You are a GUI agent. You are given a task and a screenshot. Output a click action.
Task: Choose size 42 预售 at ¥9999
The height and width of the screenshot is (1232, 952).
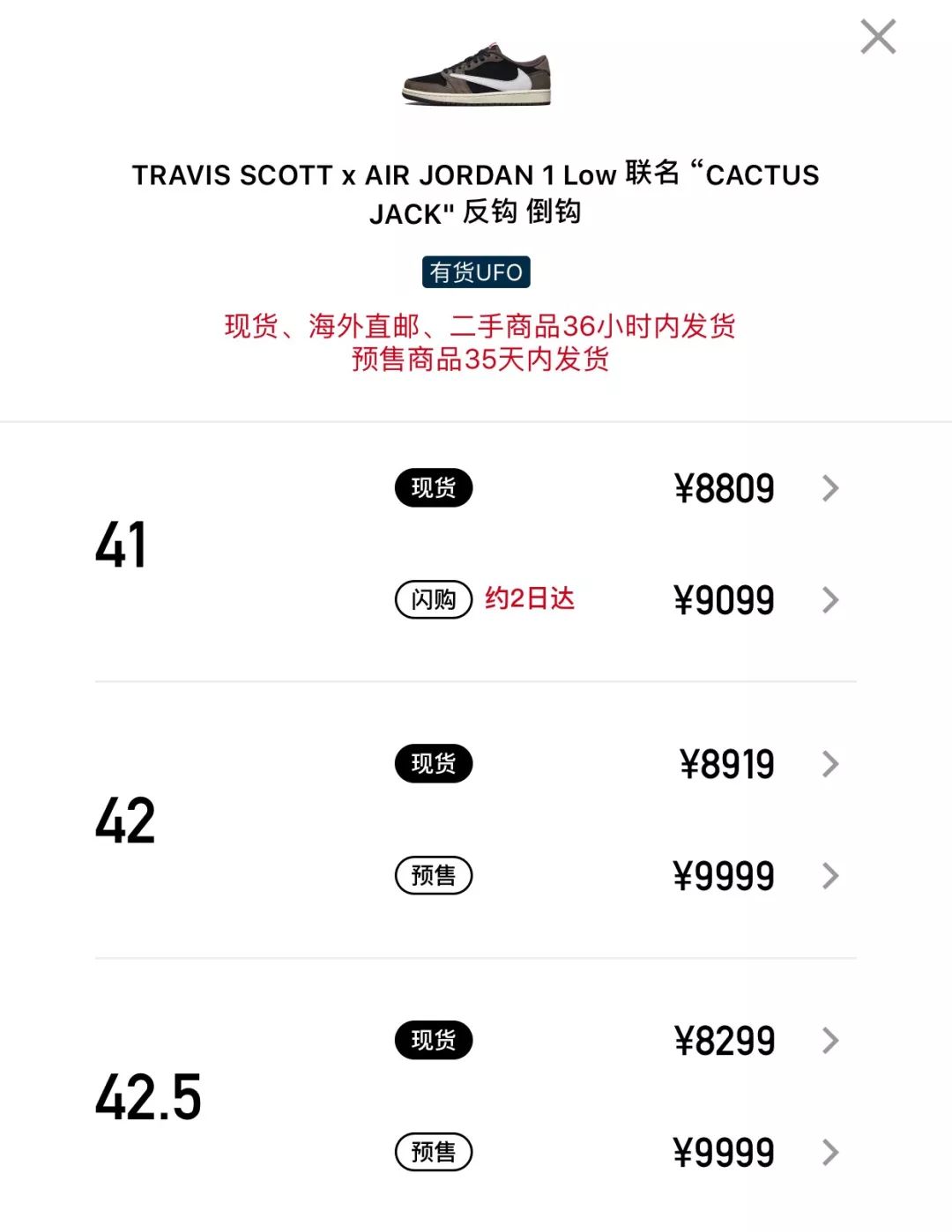[723, 876]
